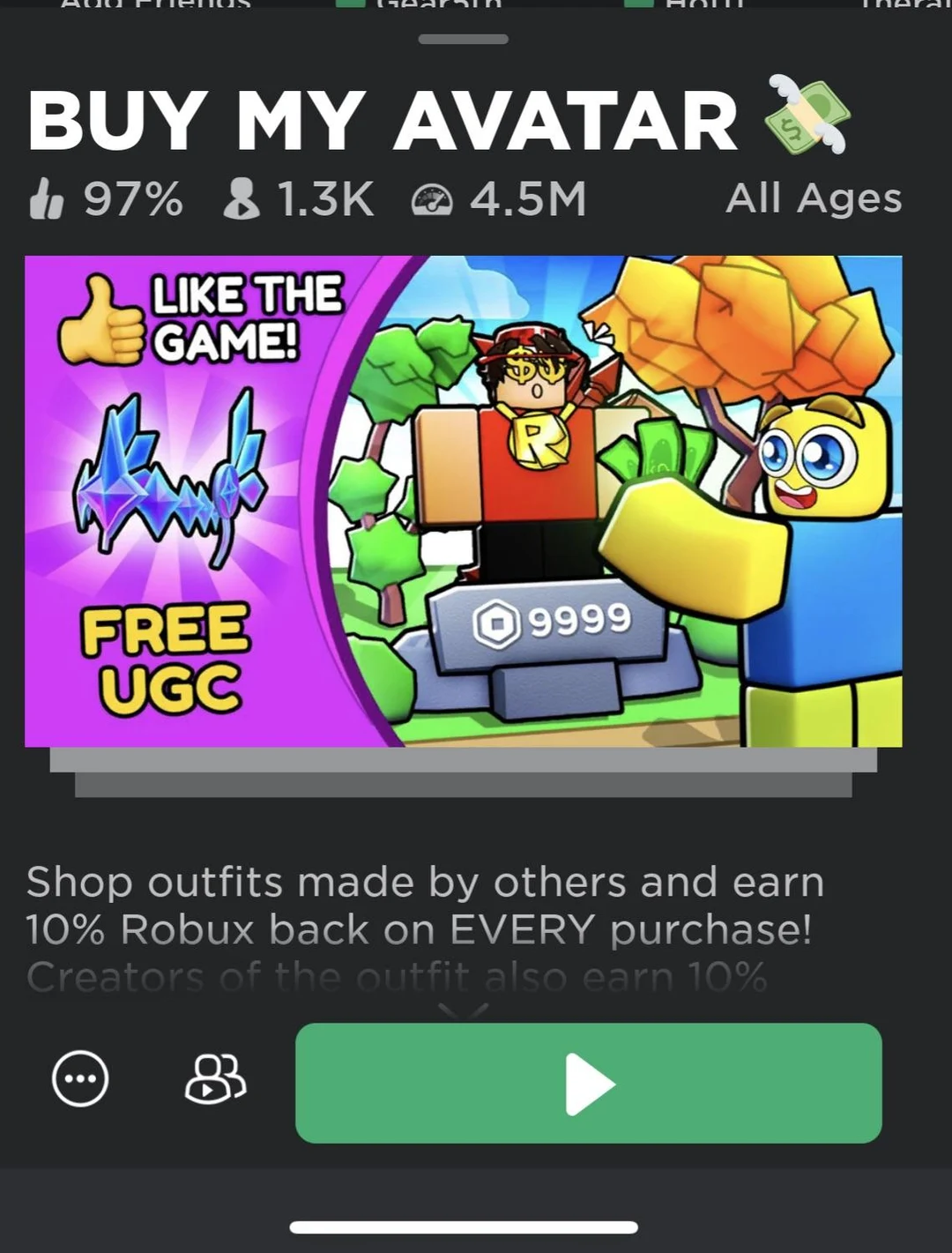Open the more options ellipsis menu
This screenshot has width=952, height=1253.
coord(80,1079)
